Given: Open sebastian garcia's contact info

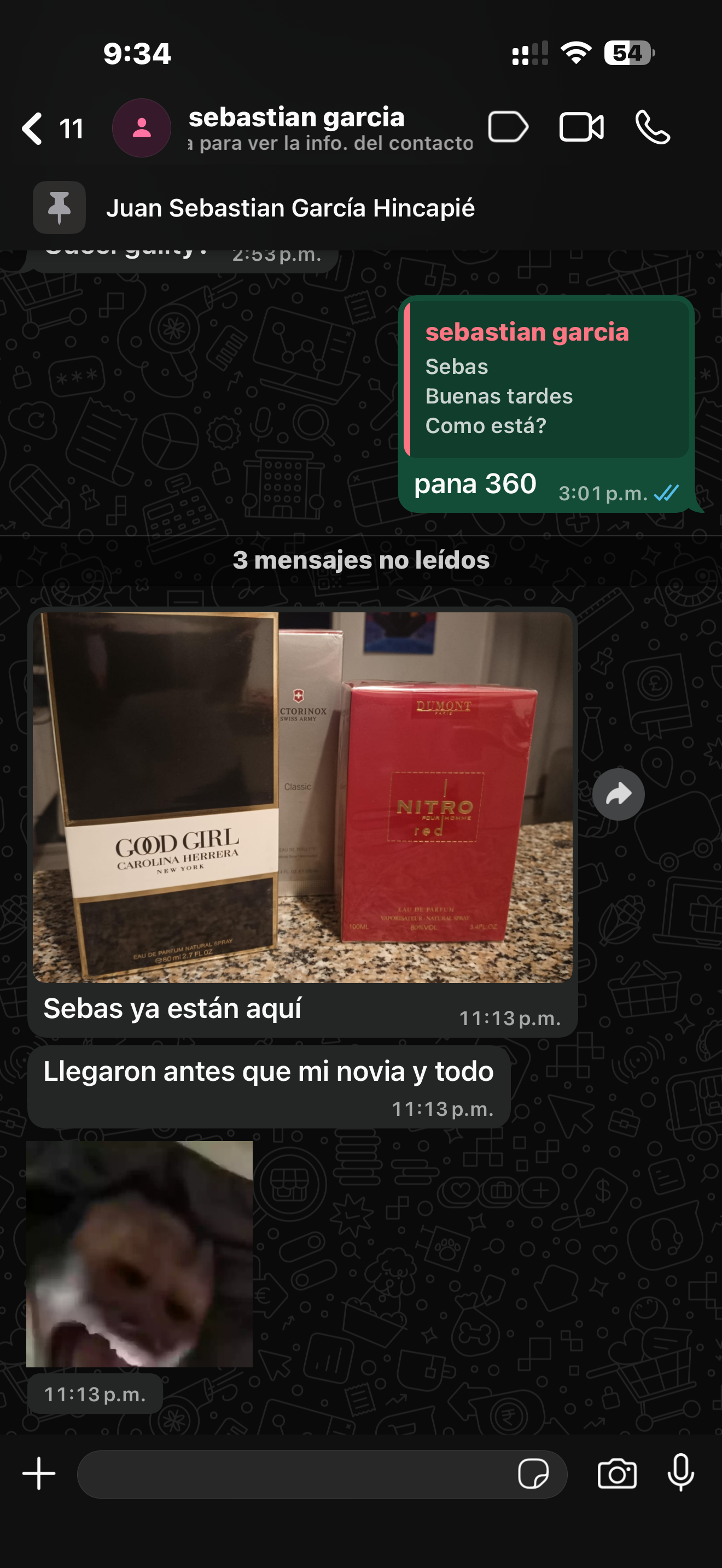Looking at the screenshot, I should click(296, 128).
